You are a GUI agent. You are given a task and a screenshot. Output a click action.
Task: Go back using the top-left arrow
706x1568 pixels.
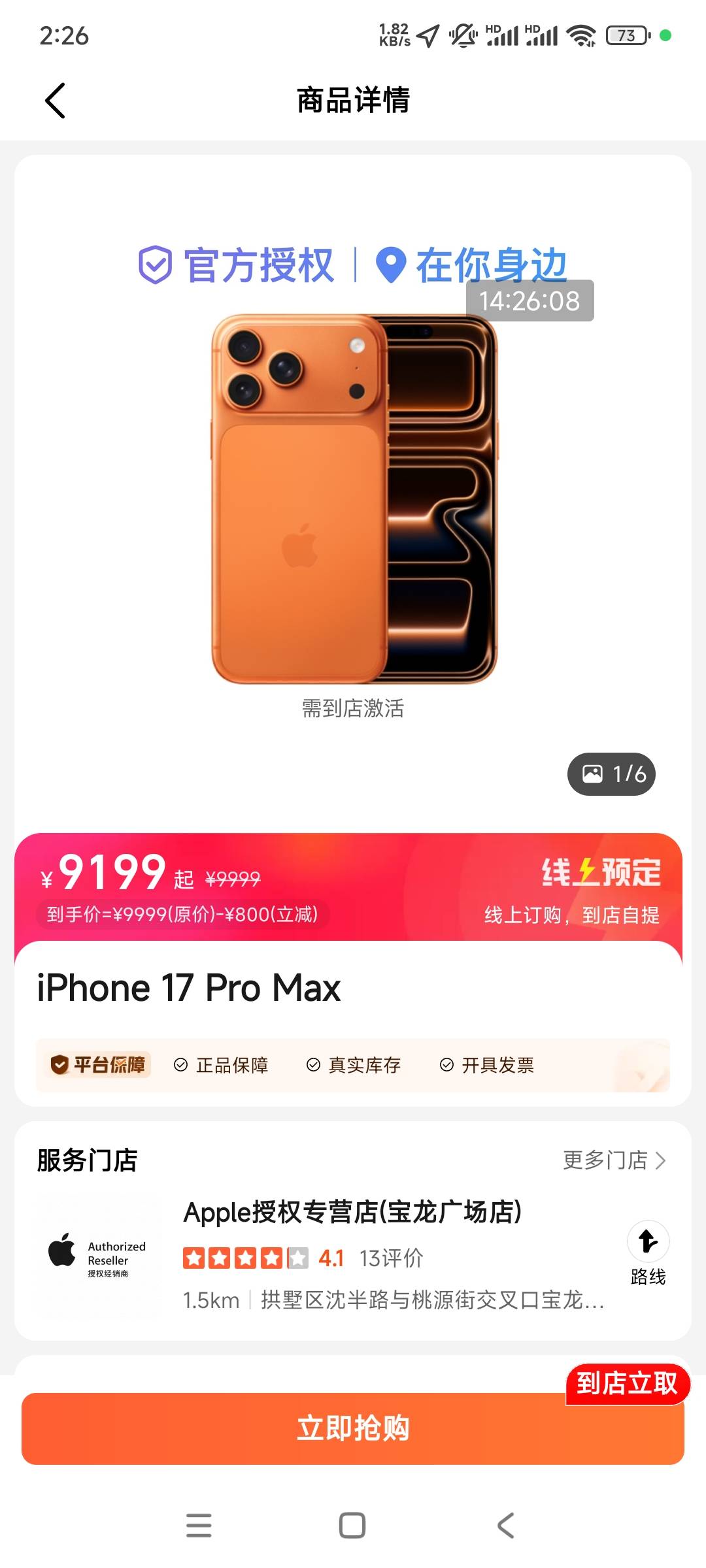pos(56,101)
